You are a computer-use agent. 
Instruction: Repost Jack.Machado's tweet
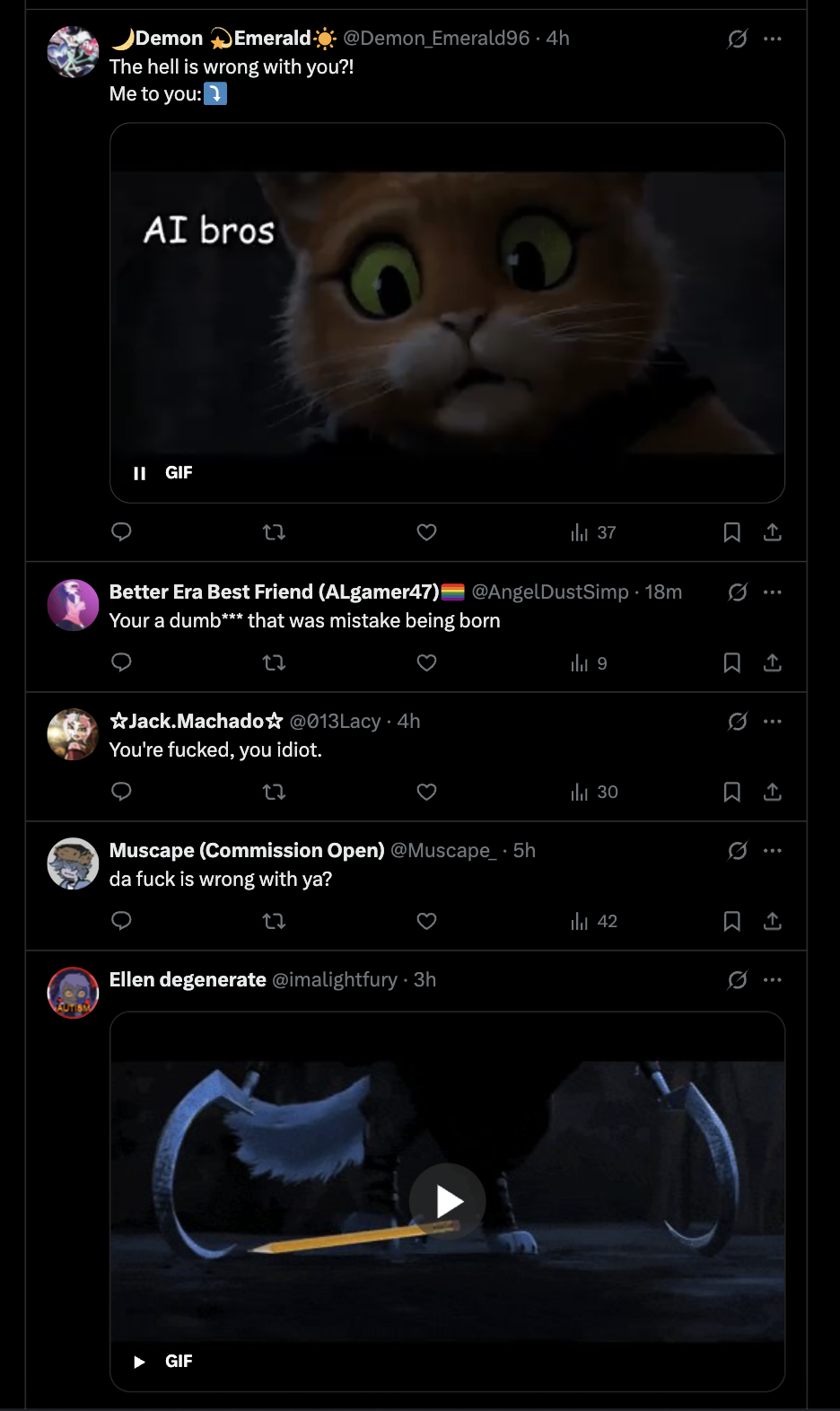(x=274, y=792)
